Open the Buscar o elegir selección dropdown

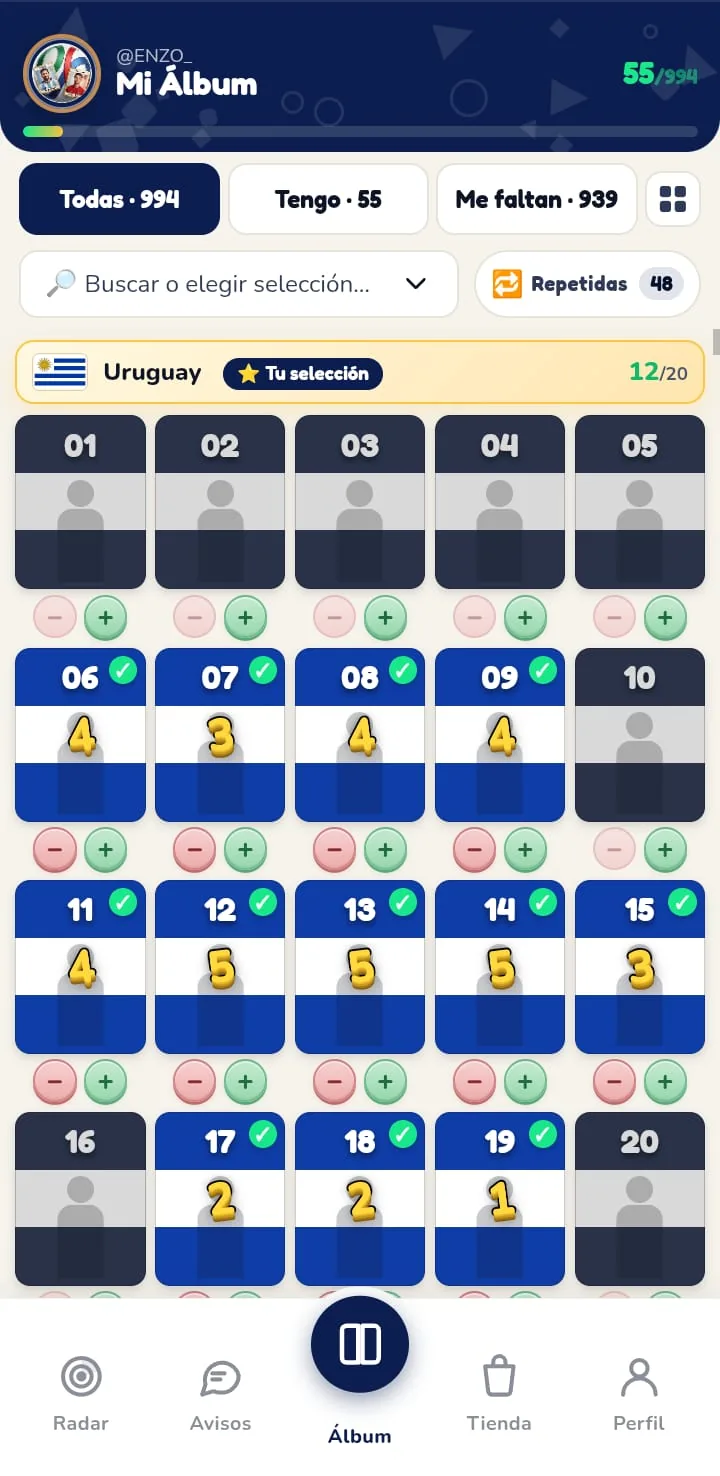coord(239,284)
